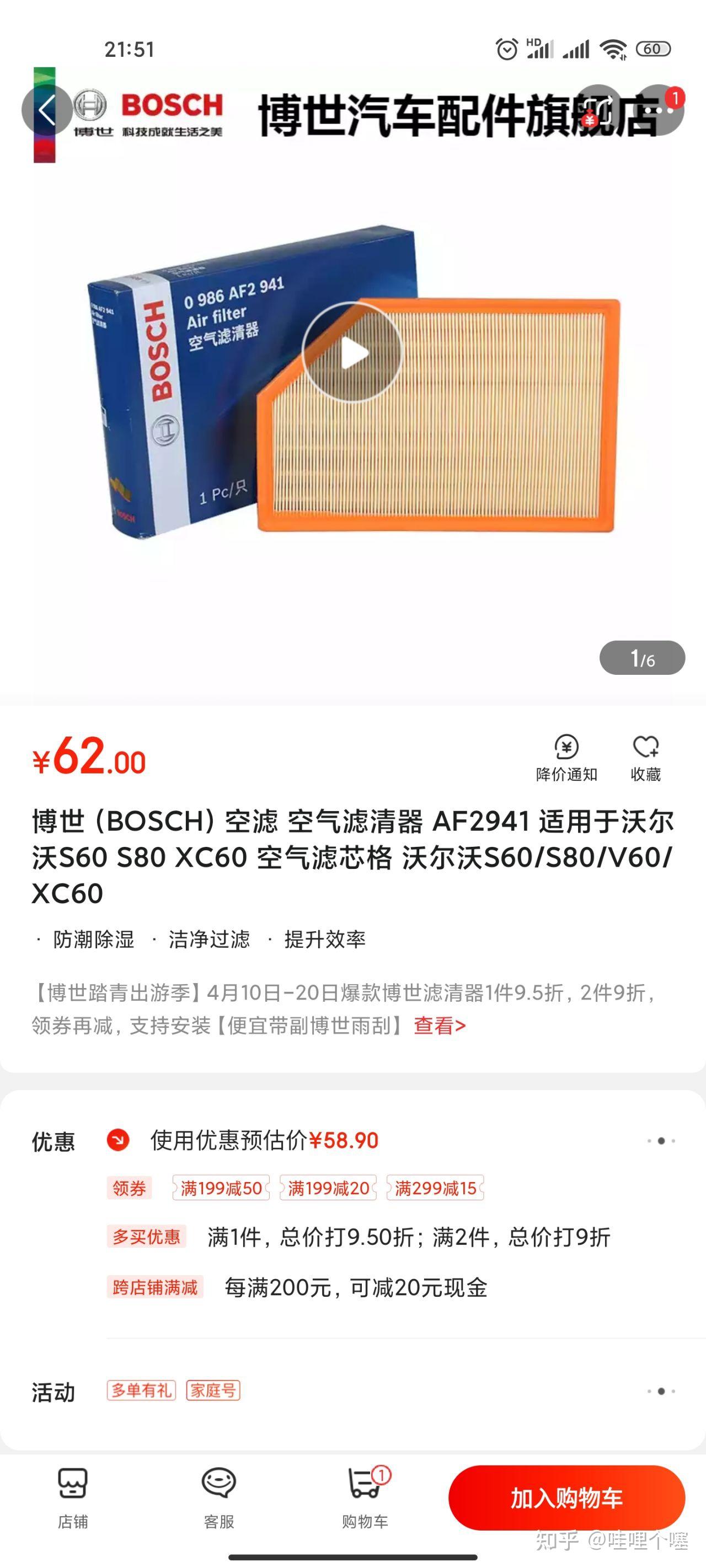The height and width of the screenshot is (1568, 706).
Task: Contact 客服 customer service
Action: pos(218,1497)
